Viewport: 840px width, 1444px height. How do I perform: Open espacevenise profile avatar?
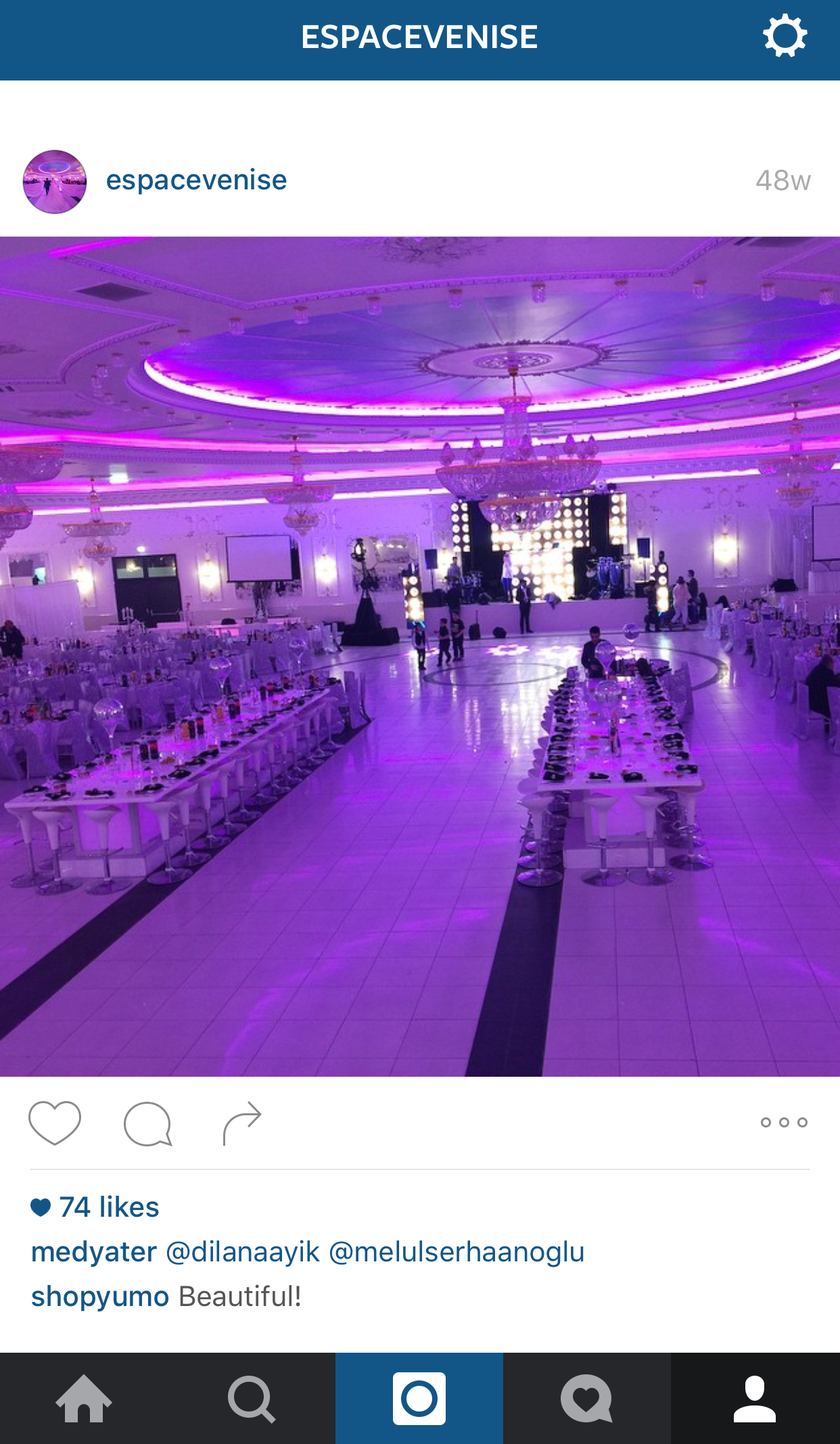pos(55,181)
